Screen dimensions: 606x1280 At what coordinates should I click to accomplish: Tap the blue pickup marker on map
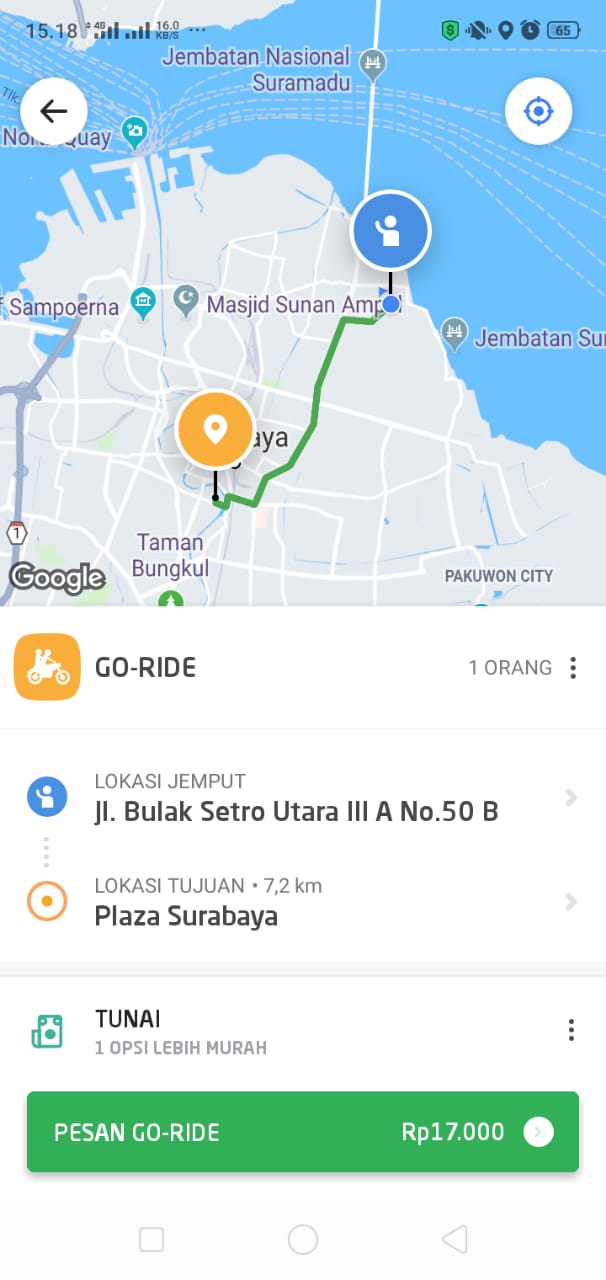[390, 232]
